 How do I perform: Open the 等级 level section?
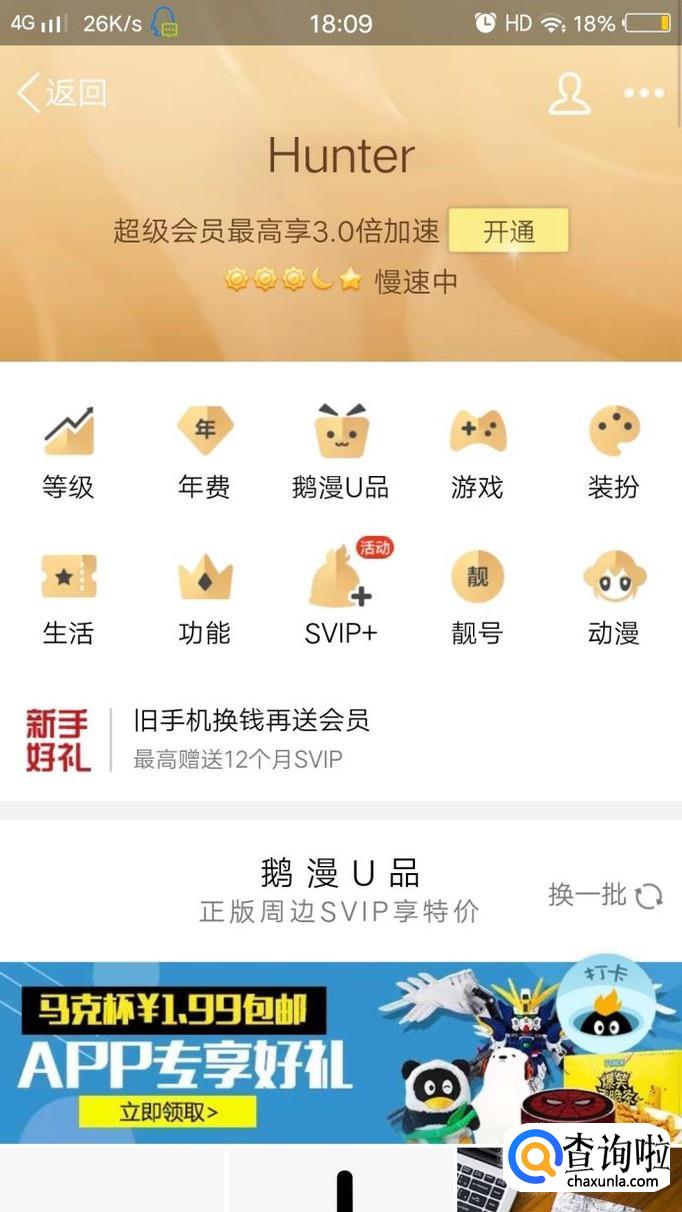pos(68,451)
